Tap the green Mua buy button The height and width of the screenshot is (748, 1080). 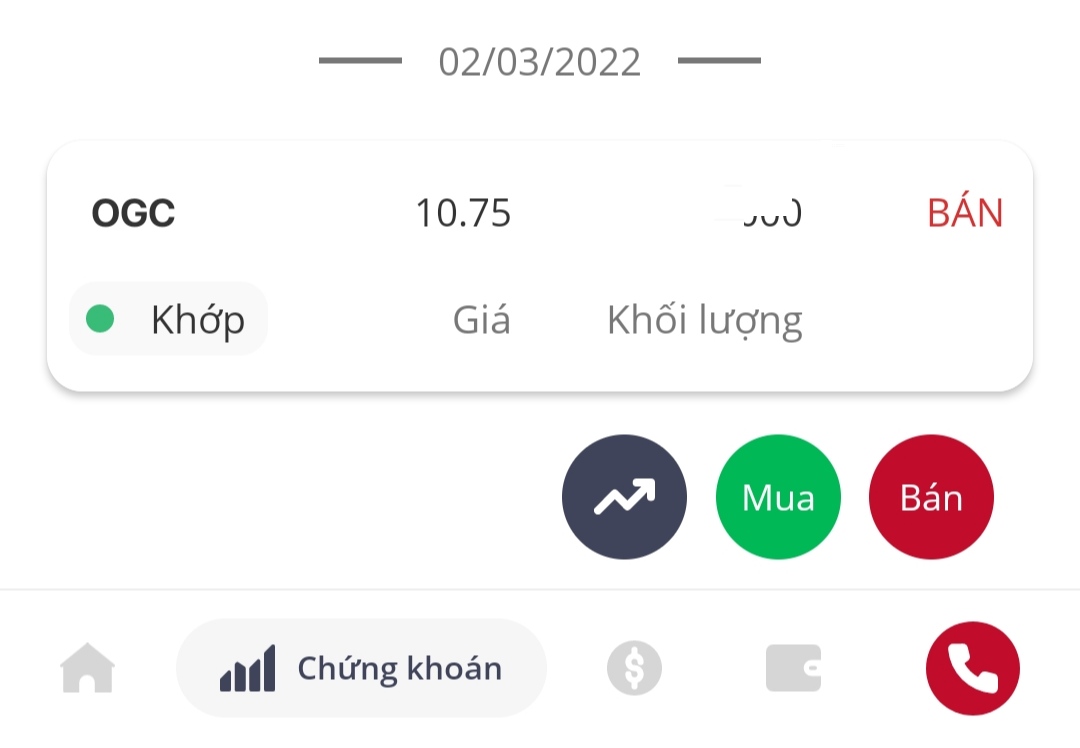(x=778, y=497)
